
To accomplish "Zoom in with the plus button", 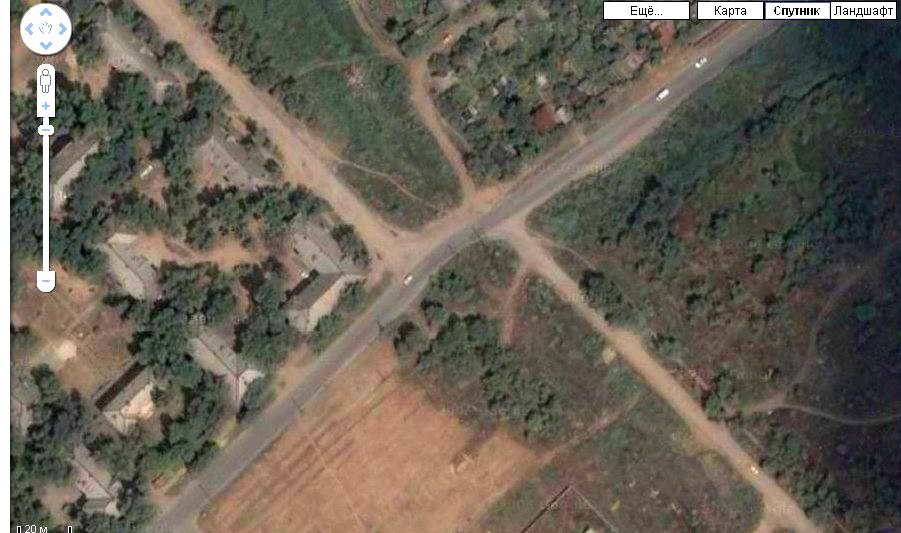I will (x=45, y=105).
